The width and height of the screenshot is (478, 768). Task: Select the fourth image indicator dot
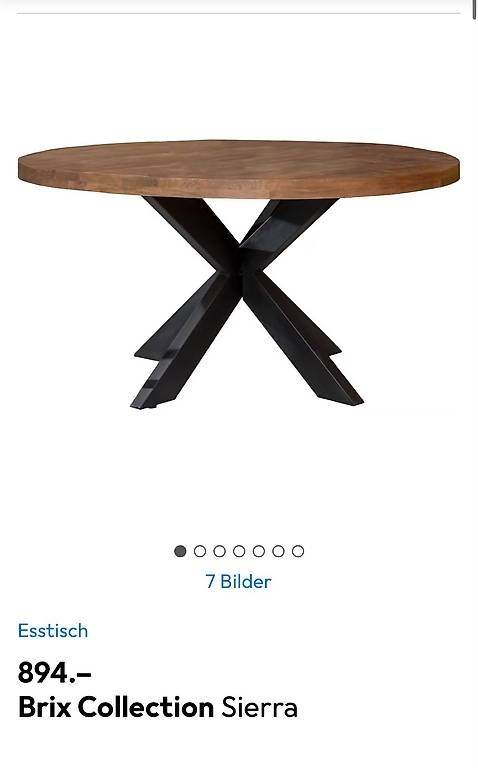pyautogui.click(x=239, y=551)
